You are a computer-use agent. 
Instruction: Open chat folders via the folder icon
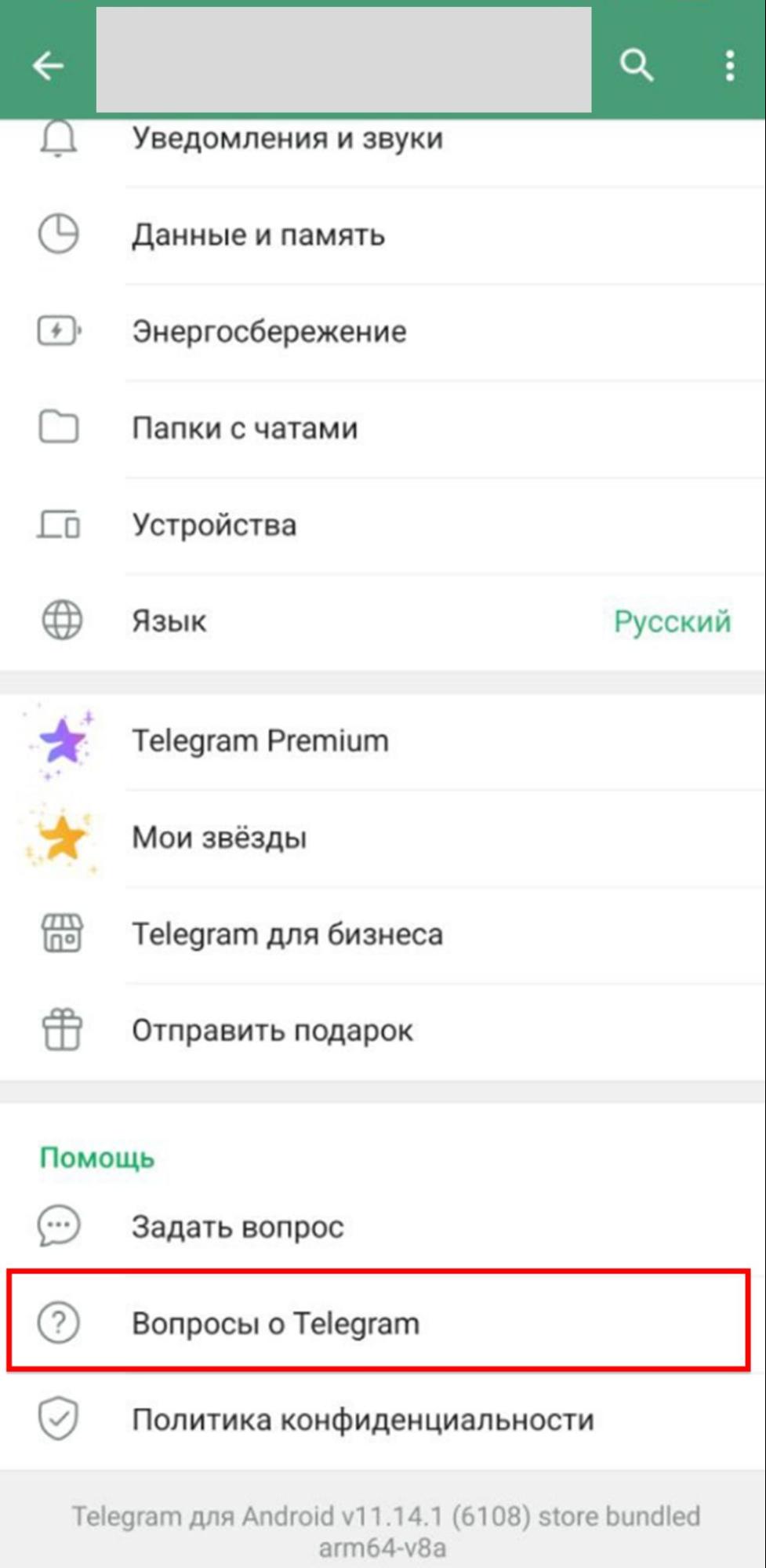[58, 427]
